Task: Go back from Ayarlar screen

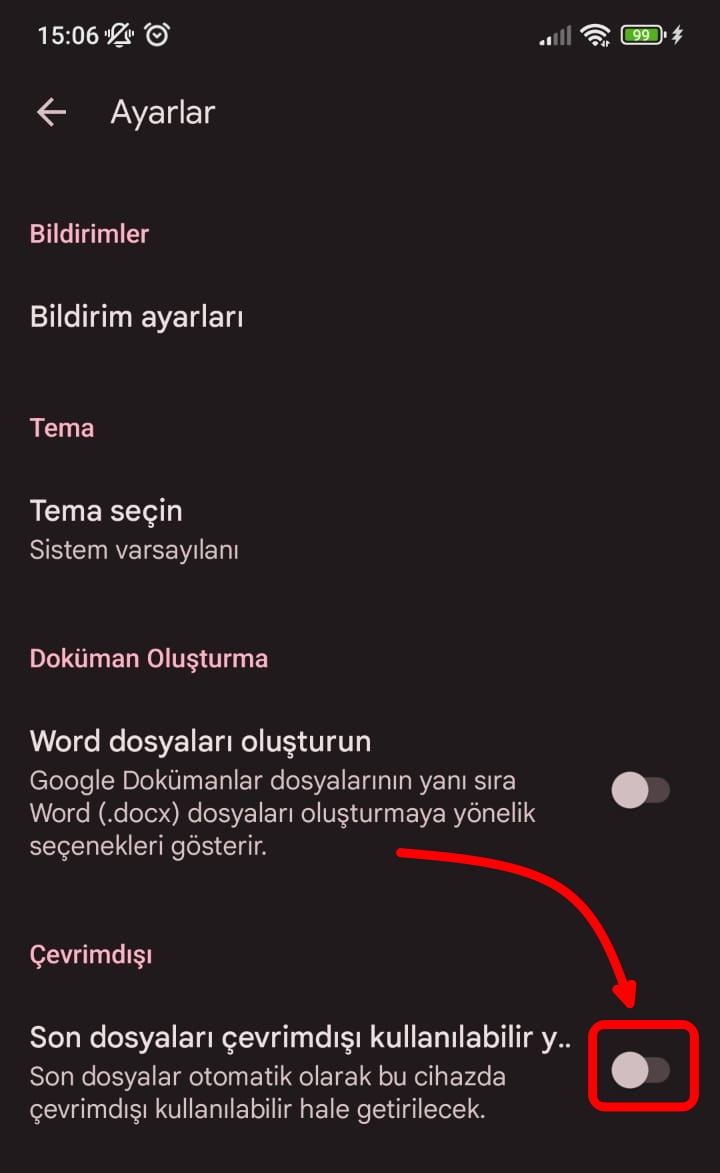Action: click(51, 112)
